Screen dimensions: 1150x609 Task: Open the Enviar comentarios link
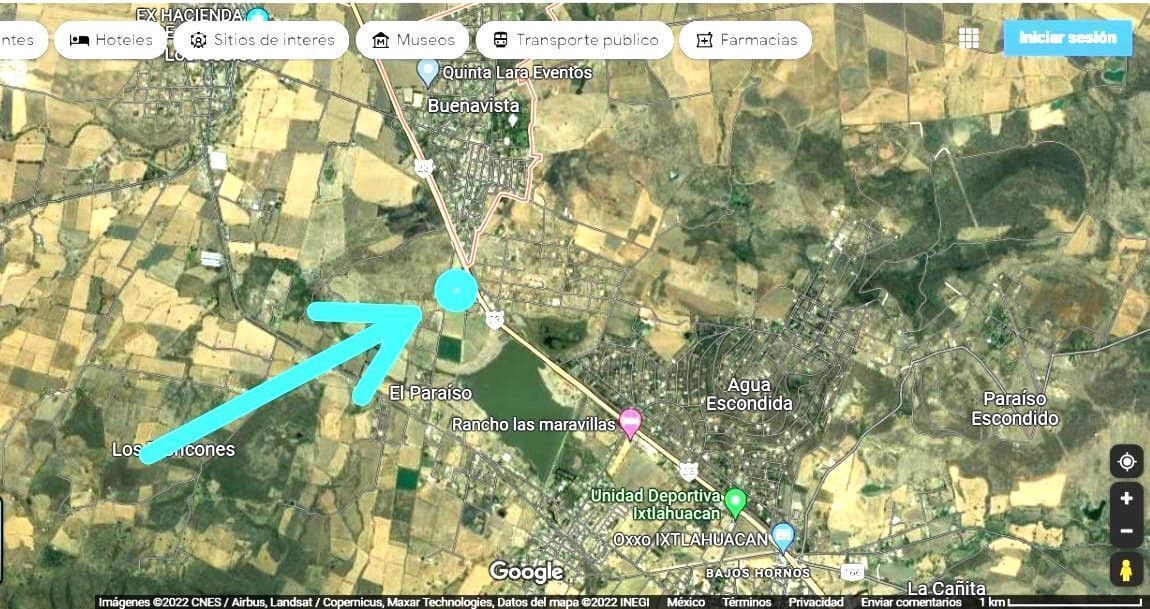point(910,602)
